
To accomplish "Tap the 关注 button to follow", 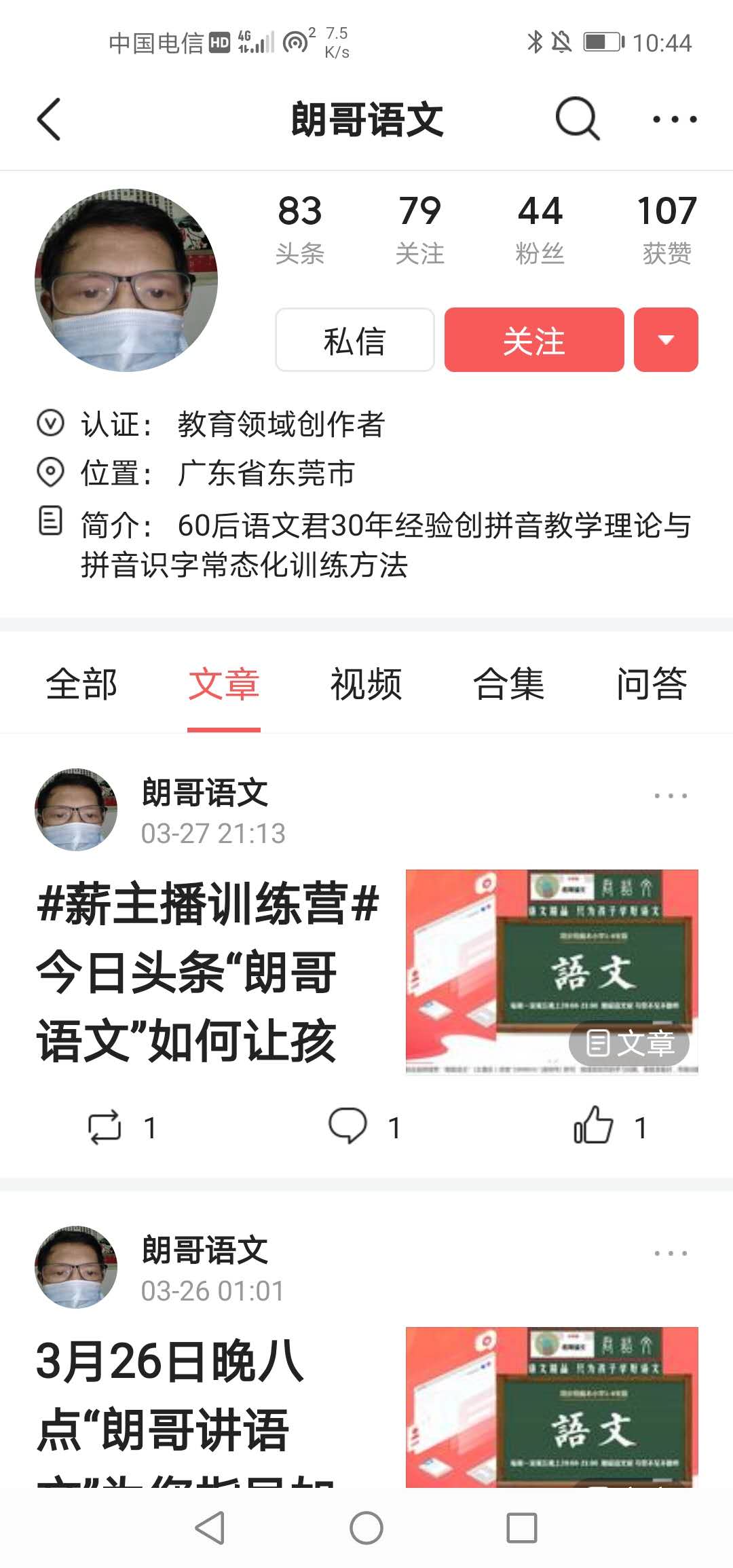I will pyautogui.click(x=533, y=341).
